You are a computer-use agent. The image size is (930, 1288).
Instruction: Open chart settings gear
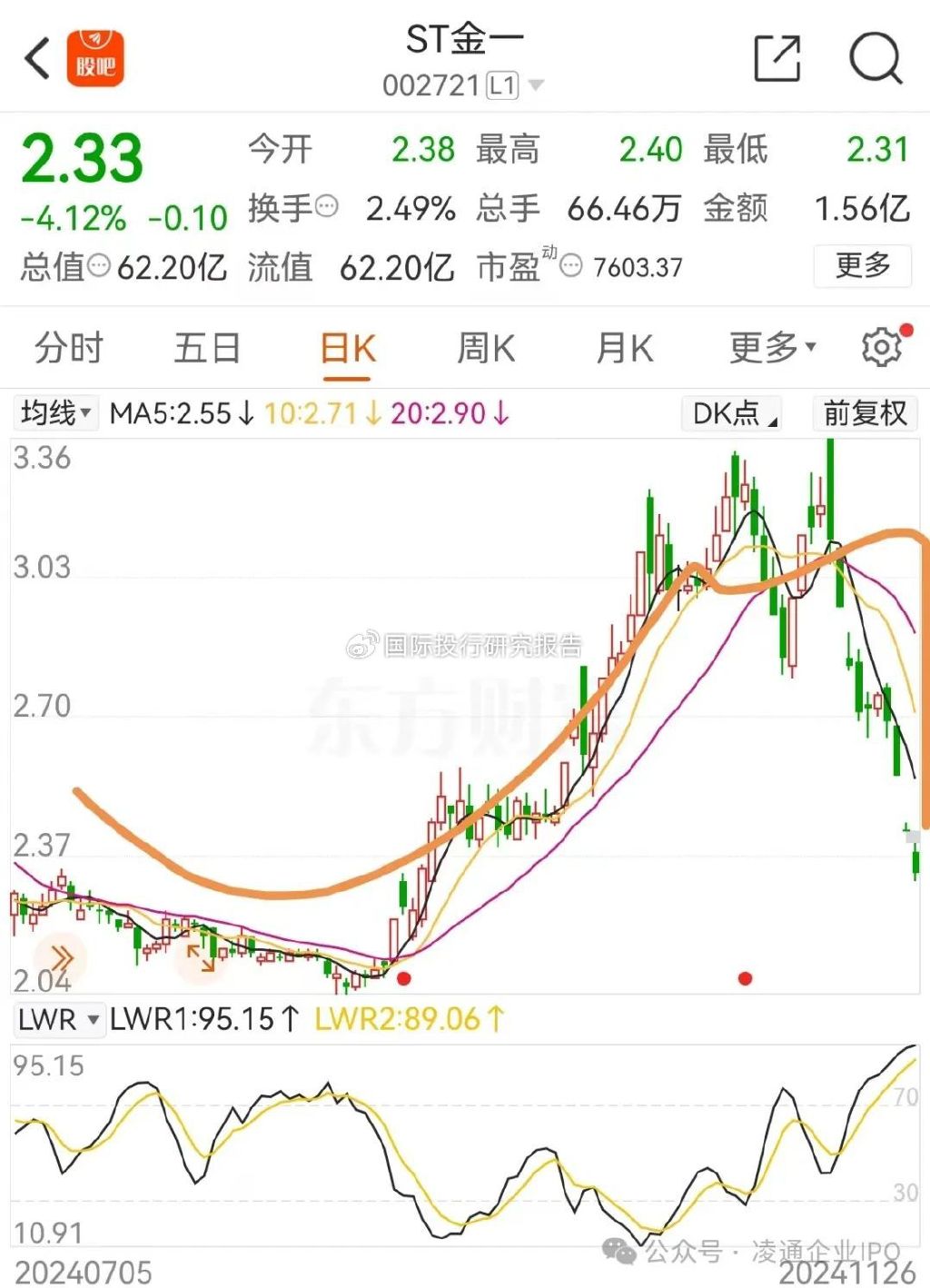(881, 347)
